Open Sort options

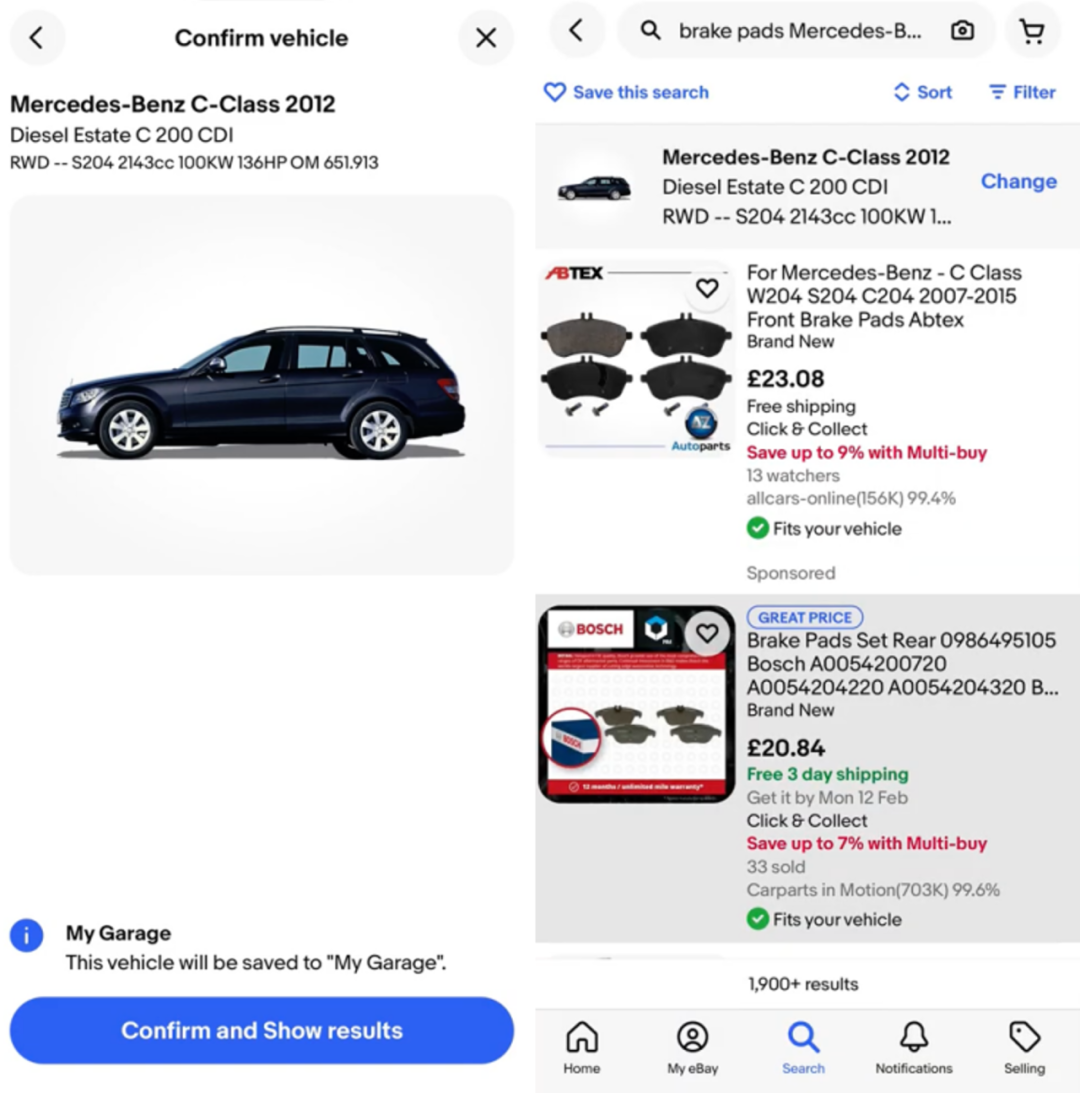[x=922, y=92]
